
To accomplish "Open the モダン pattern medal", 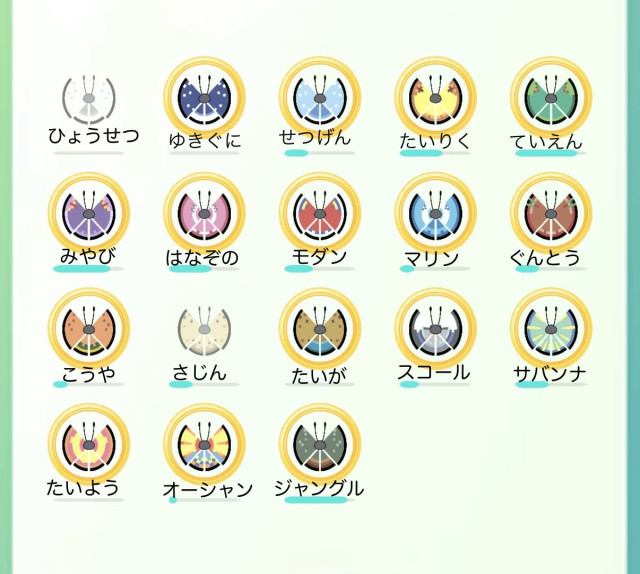I will click(320, 214).
